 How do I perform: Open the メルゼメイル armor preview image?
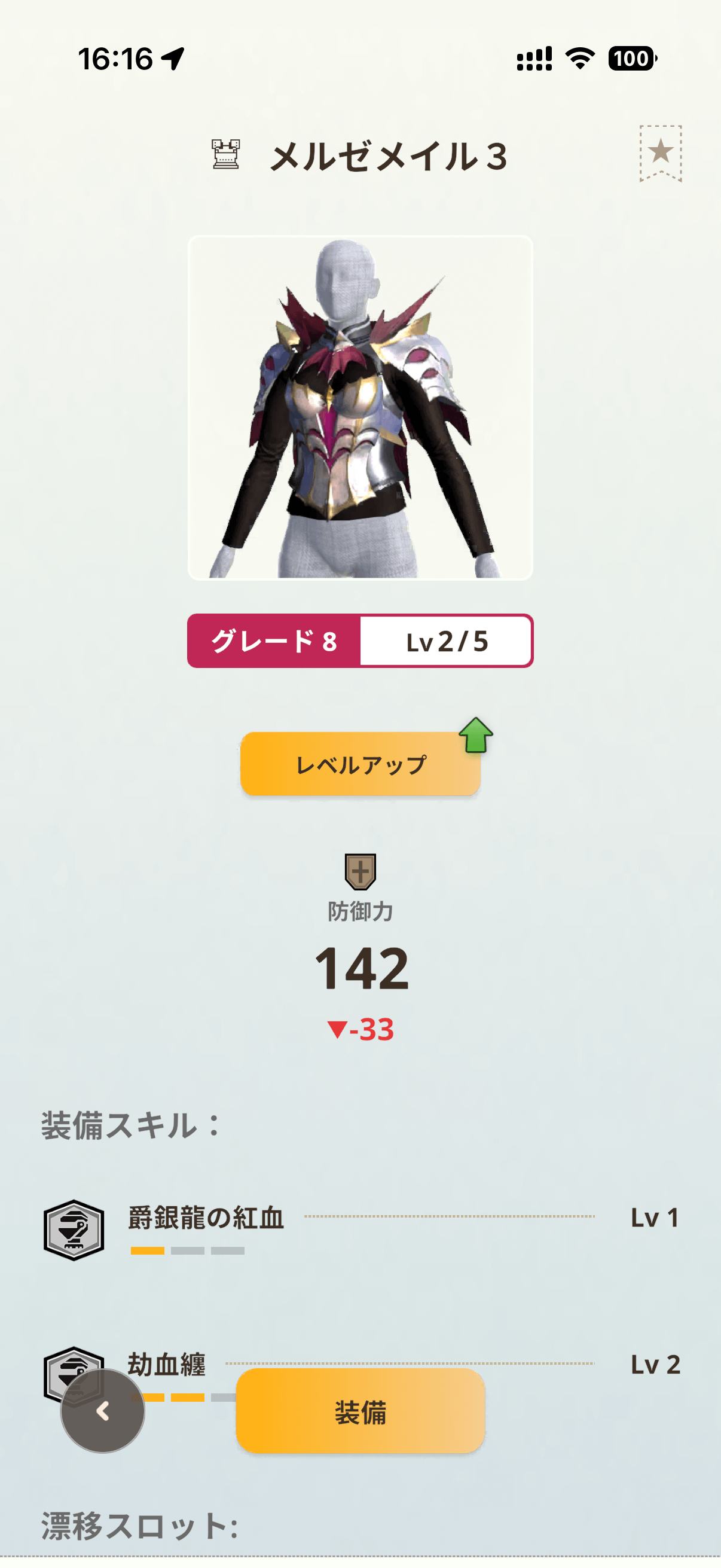(360, 408)
